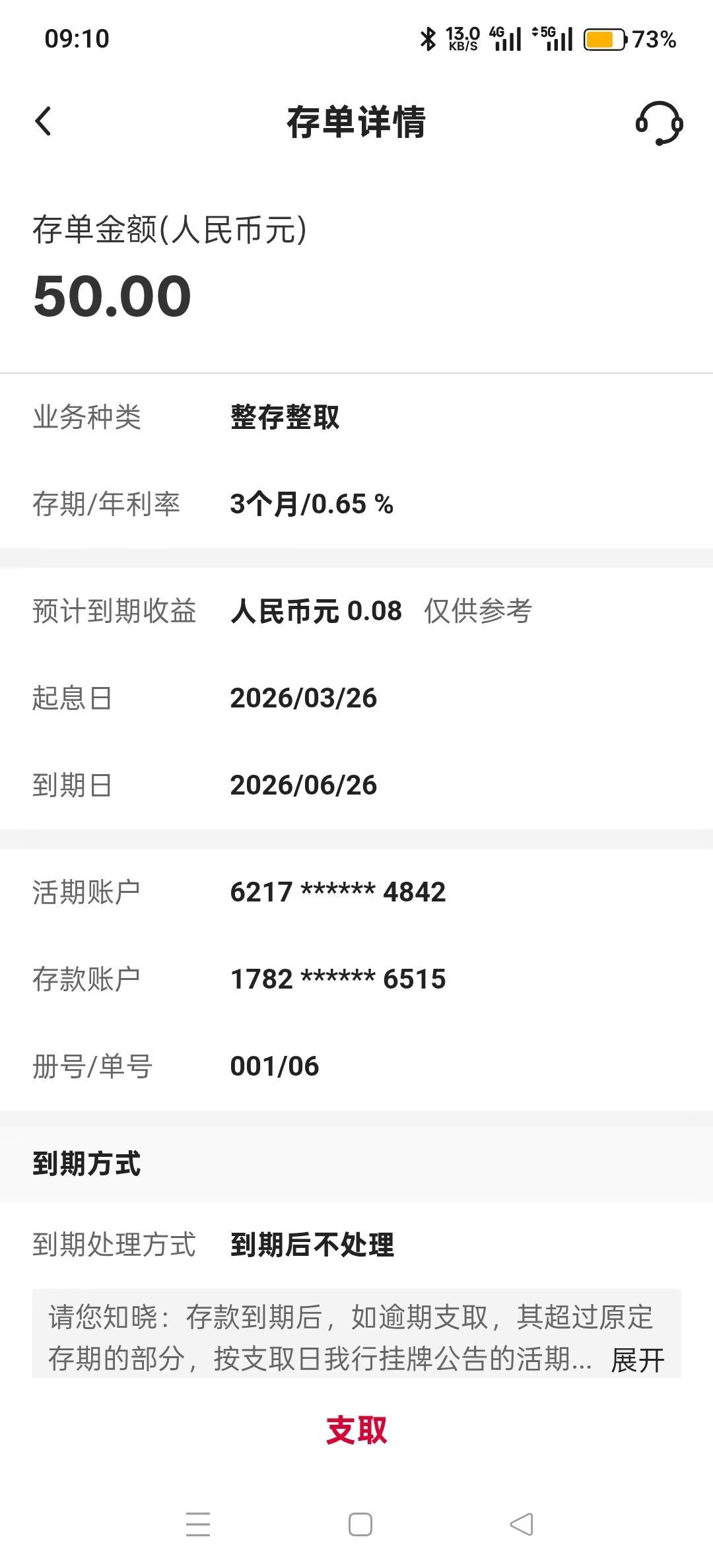Tap the 起息日 start date 2026/03/26
Image resolution: width=713 pixels, height=1568 pixels.
tap(304, 699)
